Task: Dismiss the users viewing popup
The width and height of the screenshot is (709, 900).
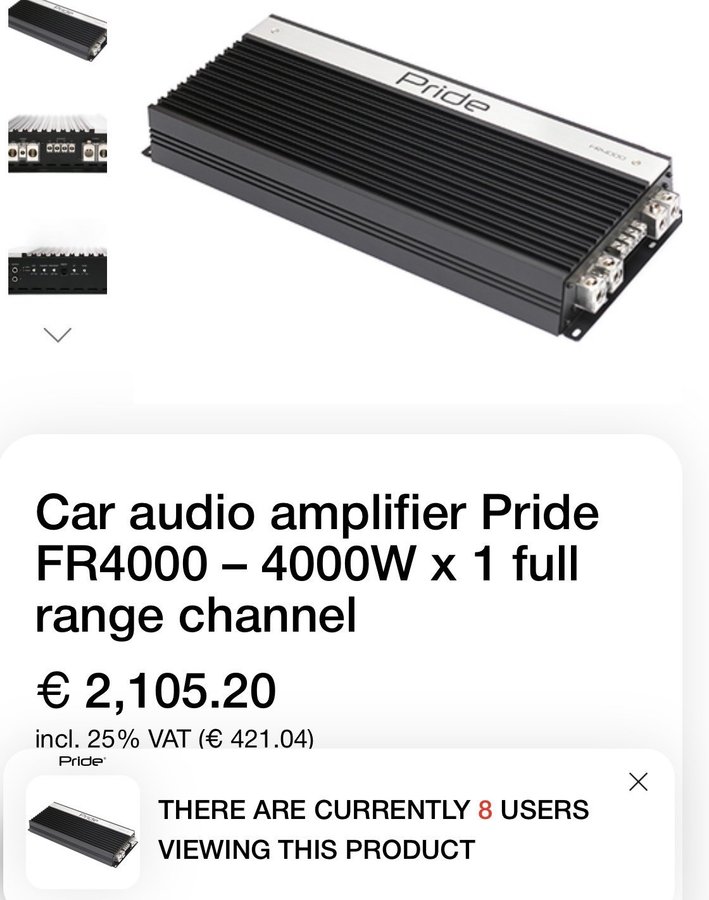Action: 638,782
